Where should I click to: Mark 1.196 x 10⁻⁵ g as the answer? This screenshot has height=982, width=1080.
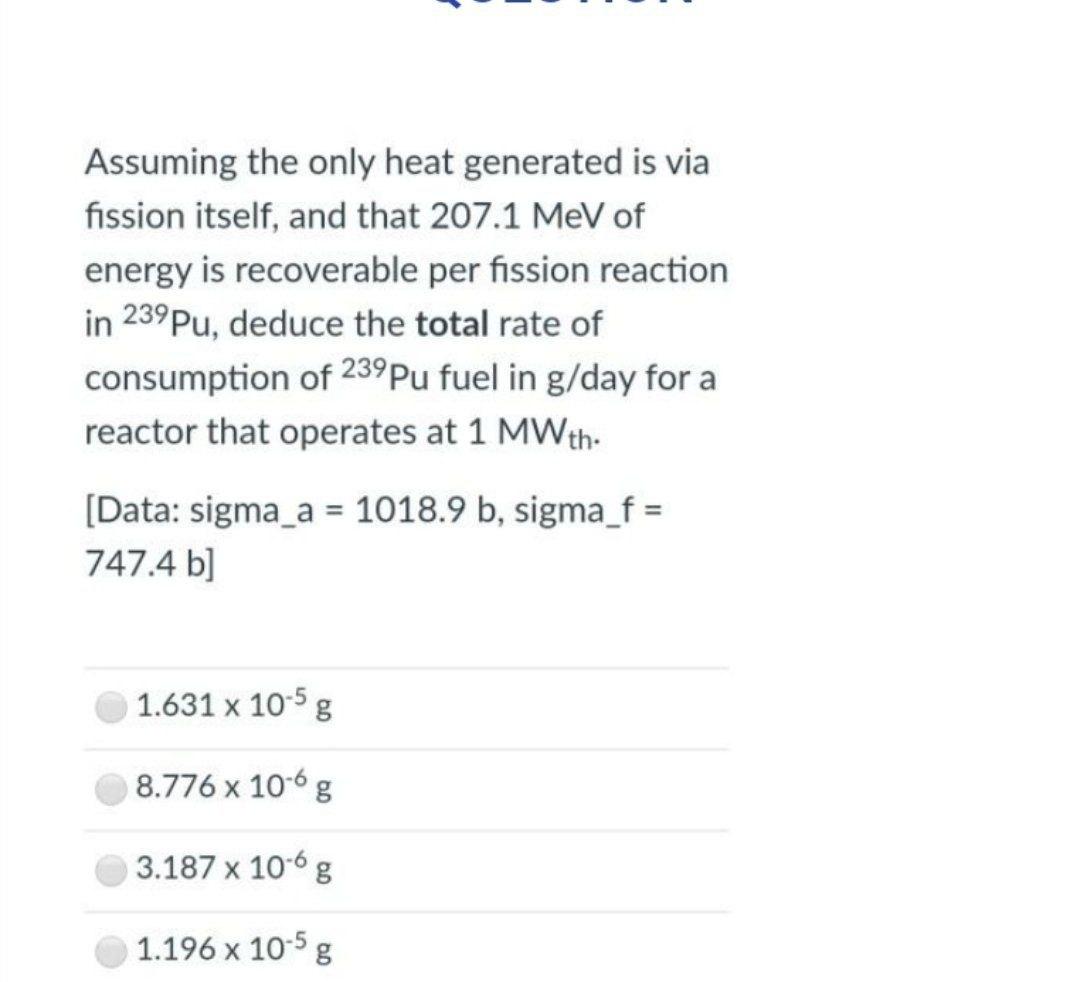[113, 950]
